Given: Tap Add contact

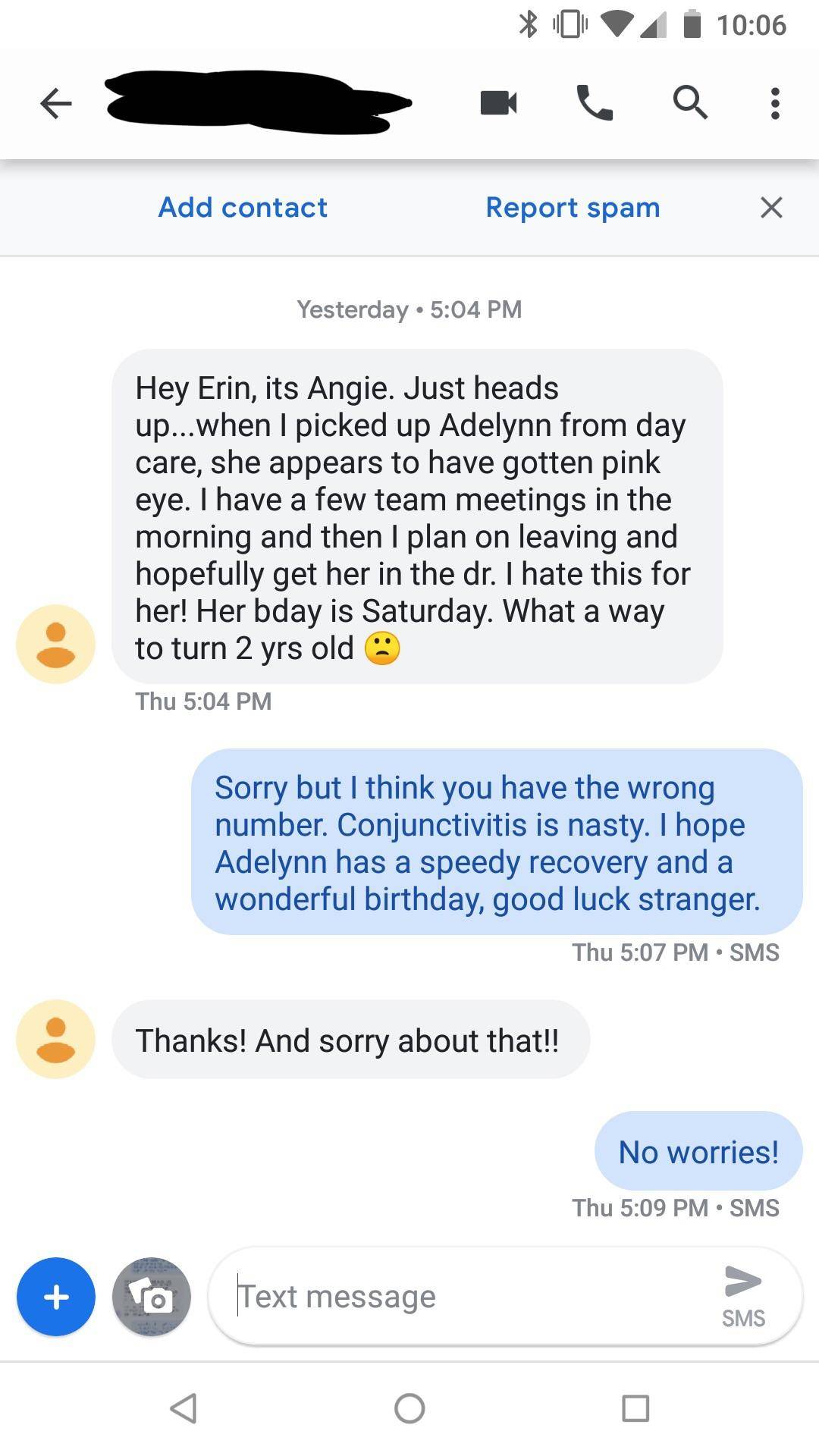Looking at the screenshot, I should (x=243, y=207).
